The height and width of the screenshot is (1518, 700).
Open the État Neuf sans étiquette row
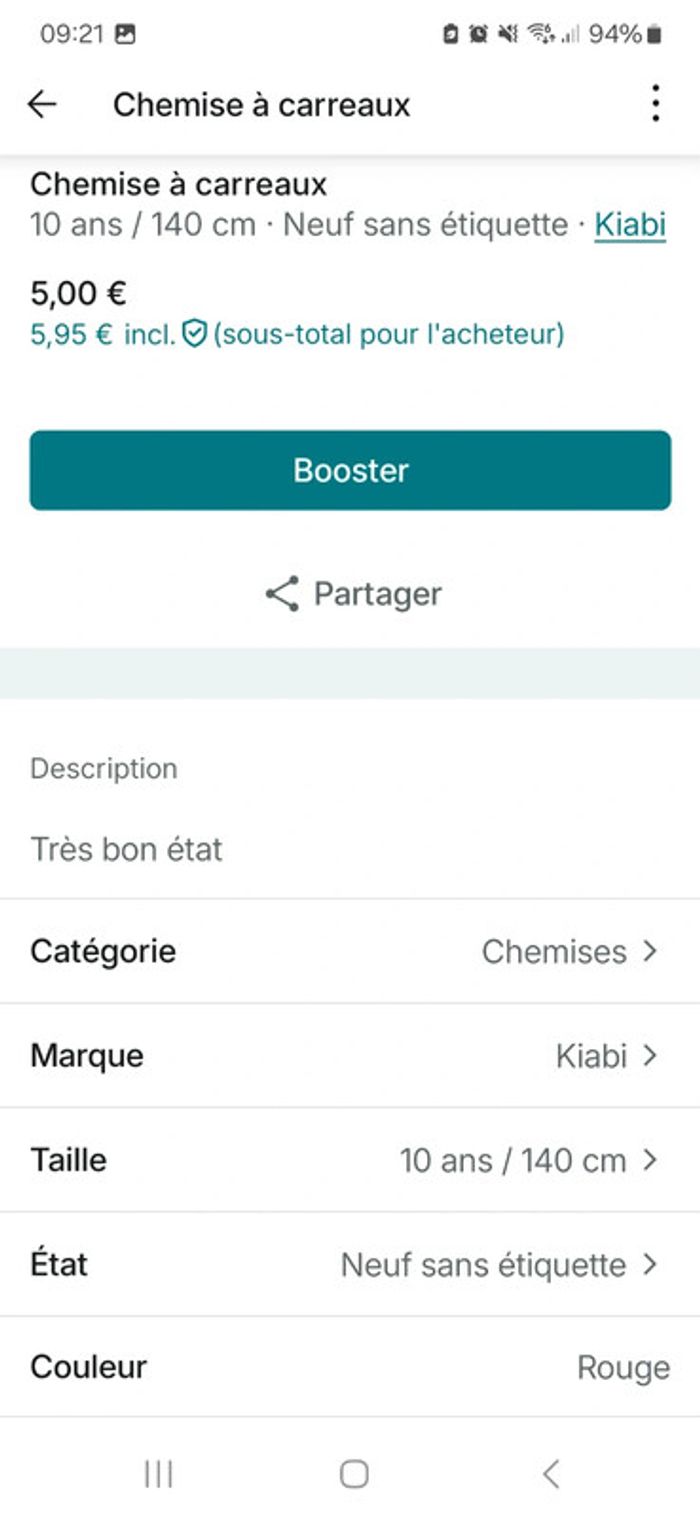(350, 1264)
